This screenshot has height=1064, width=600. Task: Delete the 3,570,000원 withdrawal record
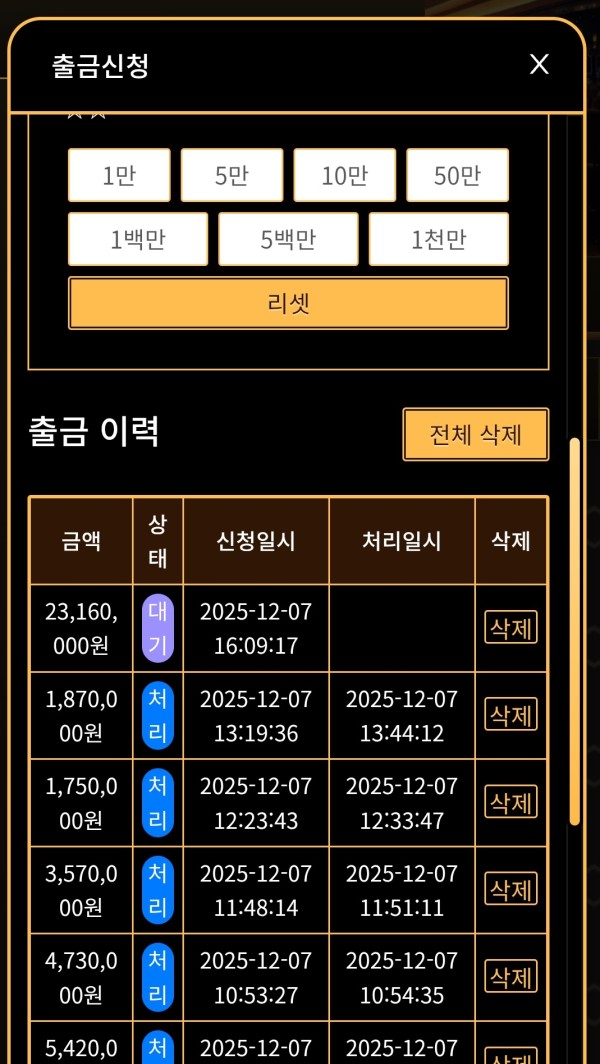click(x=511, y=889)
